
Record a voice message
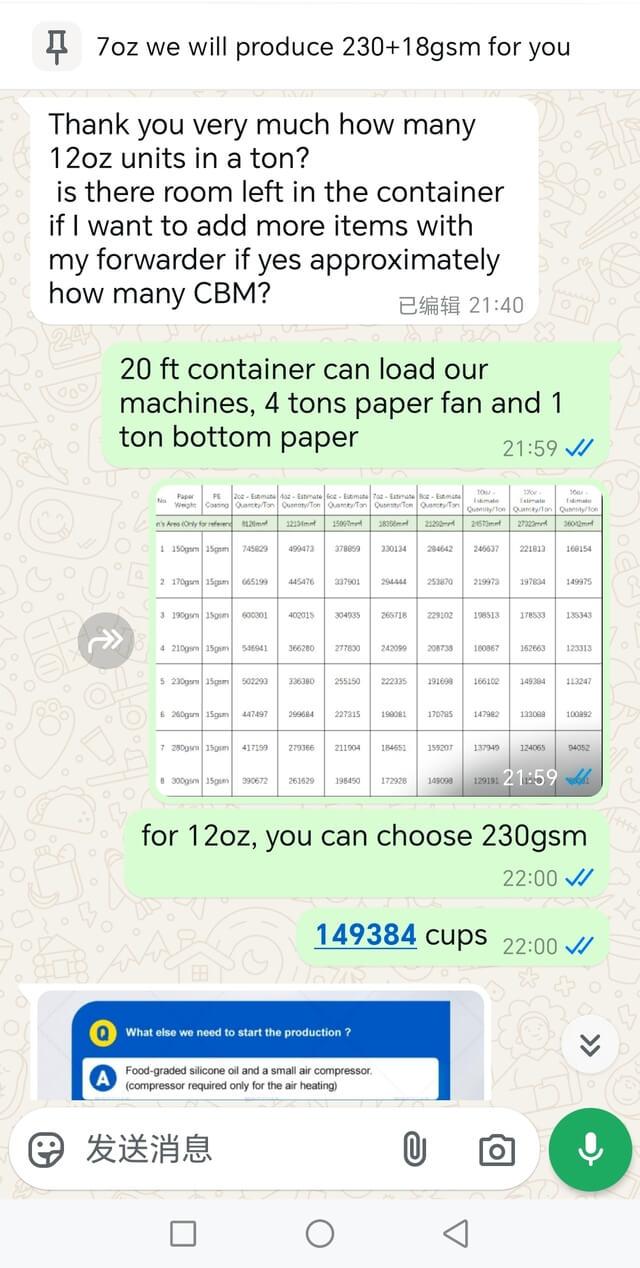[x=590, y=1150]
